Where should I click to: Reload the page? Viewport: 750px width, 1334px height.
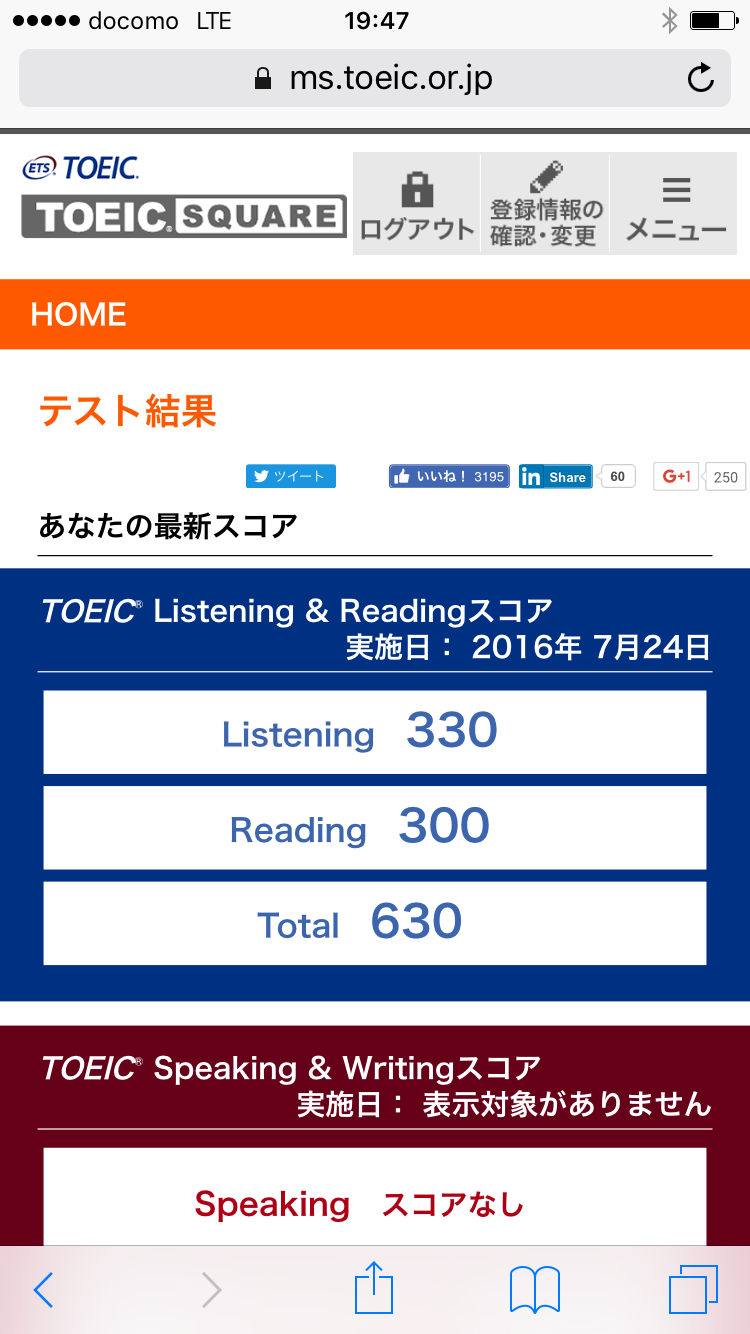coord(701,78)
